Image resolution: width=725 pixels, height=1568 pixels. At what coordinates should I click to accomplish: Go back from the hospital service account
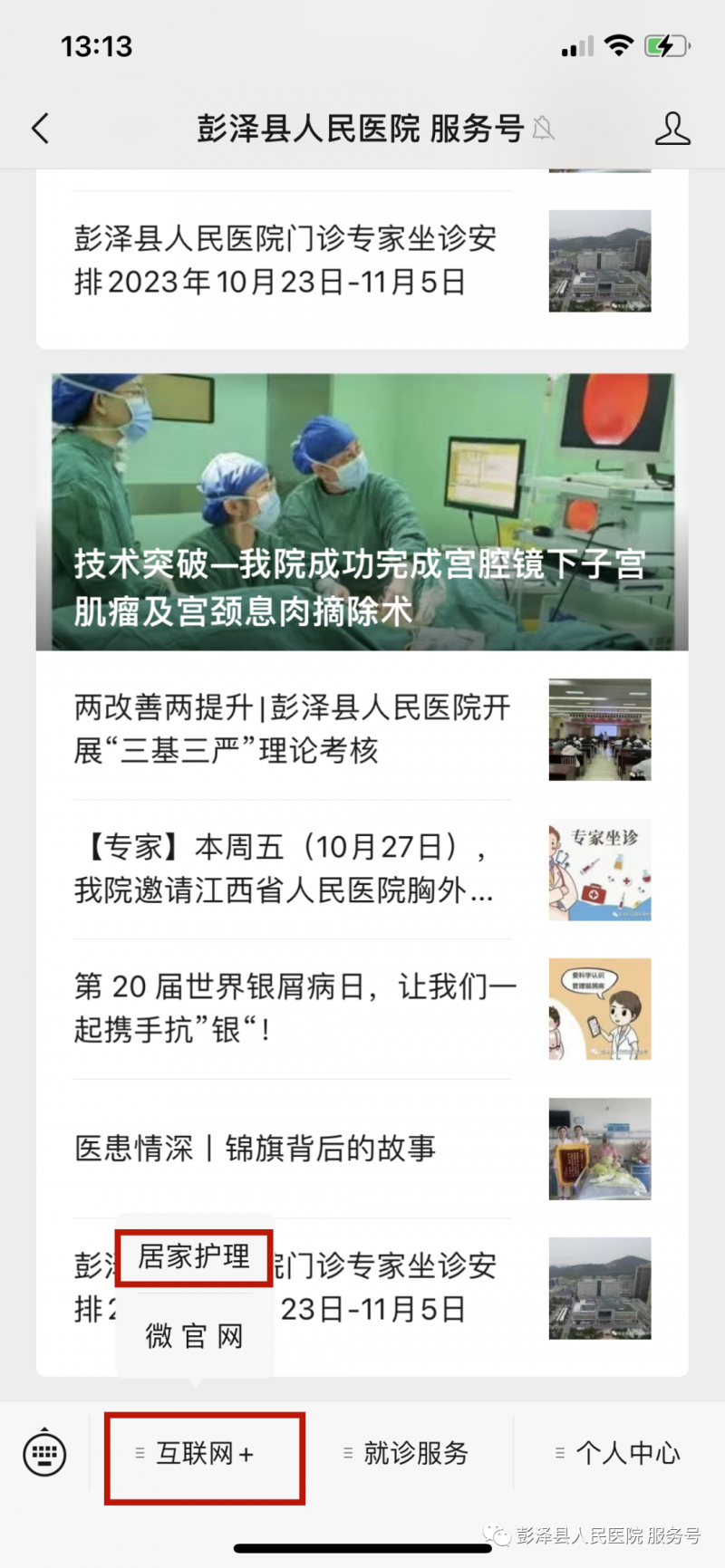40,129
